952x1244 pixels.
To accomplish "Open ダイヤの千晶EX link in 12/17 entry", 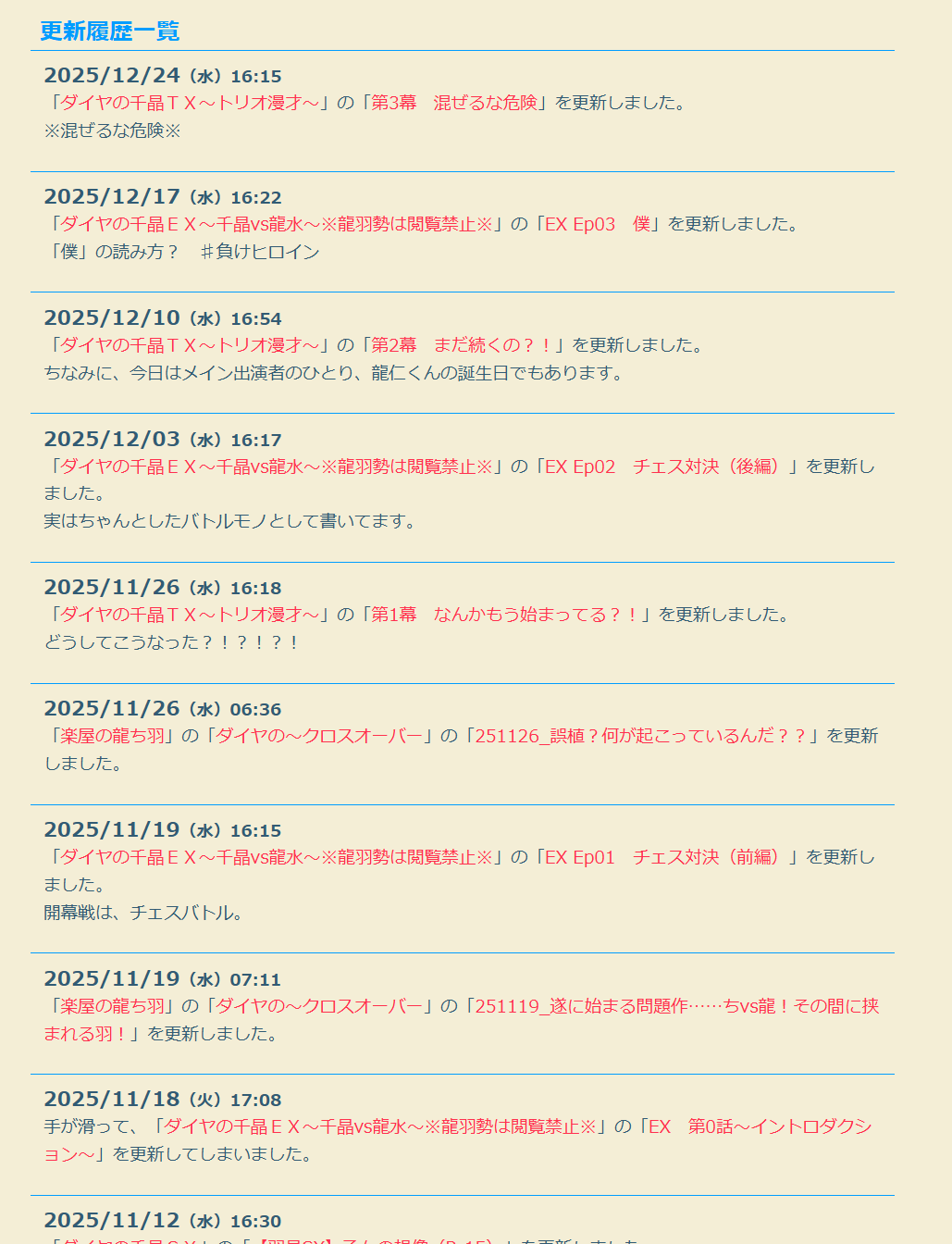I will tap(276, 224).
